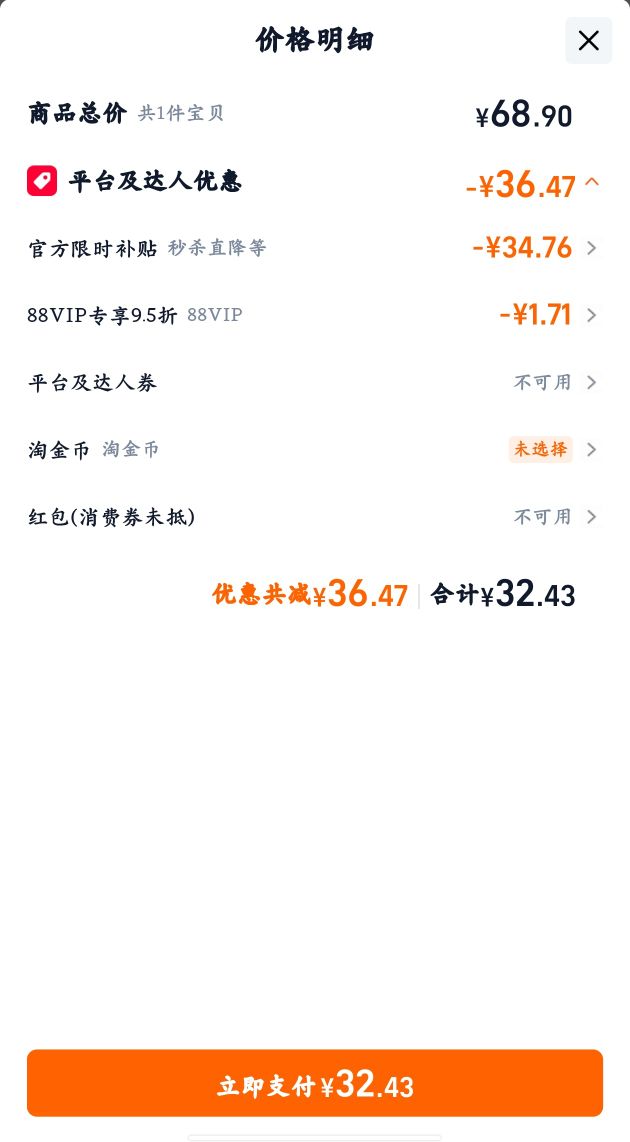630x1142 pixels.
Task: Select 淘金币 coin deduction option
Action: (x=314, y=449)
